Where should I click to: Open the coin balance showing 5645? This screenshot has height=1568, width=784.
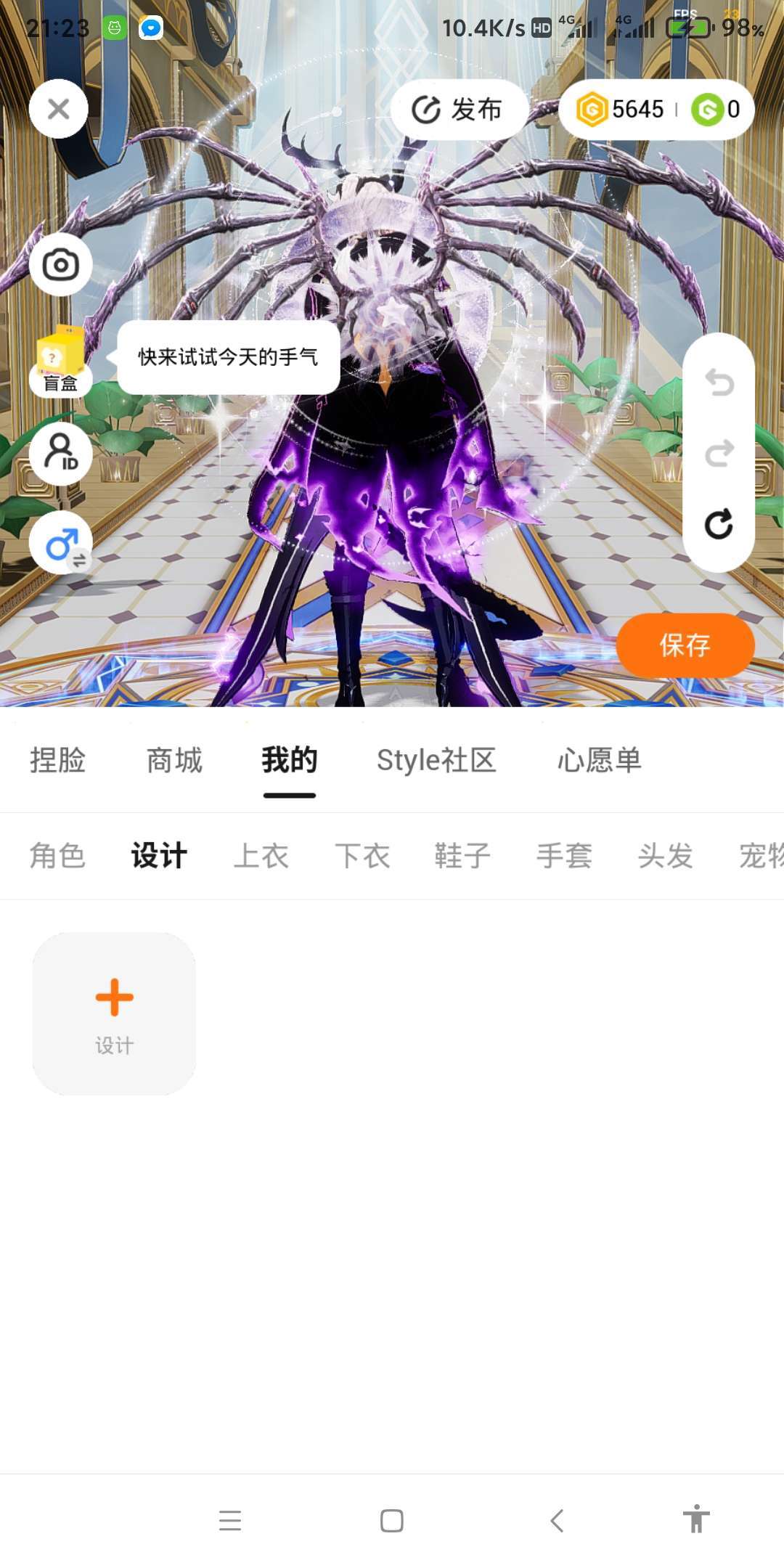(x=621, y=110)
